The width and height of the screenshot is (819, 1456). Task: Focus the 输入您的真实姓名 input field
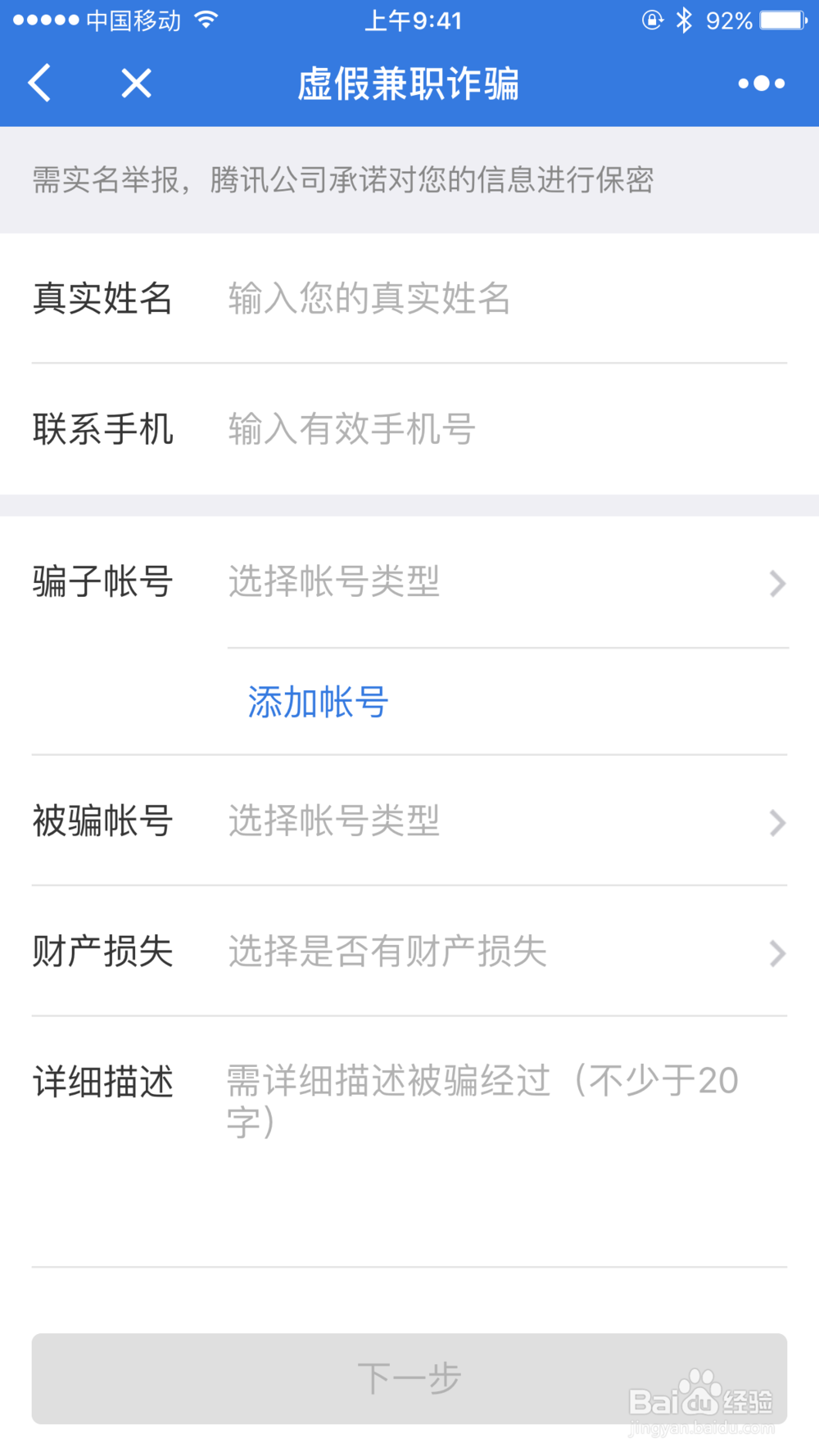366,300
